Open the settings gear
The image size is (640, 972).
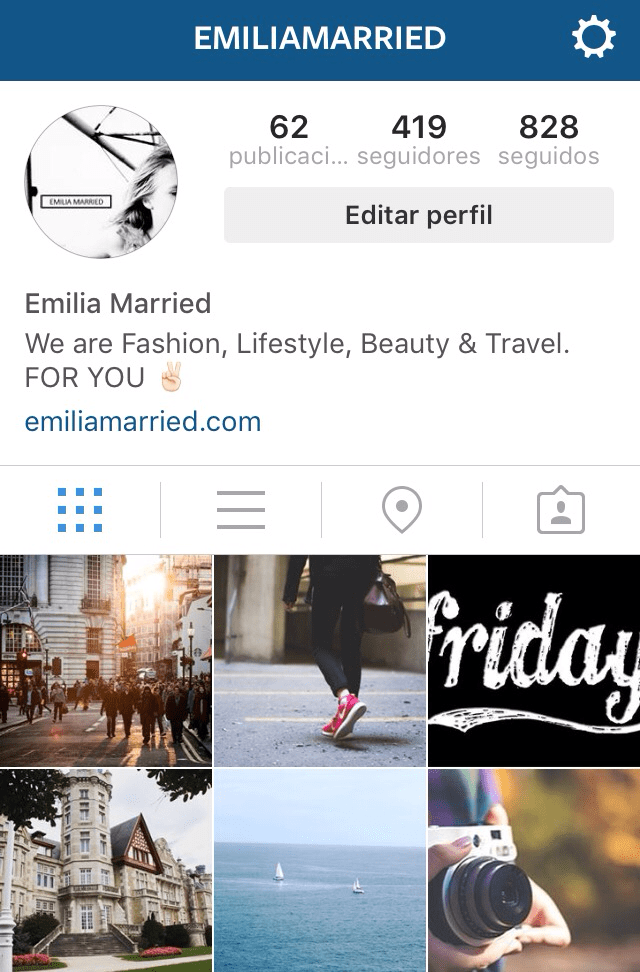coord(593,39)
